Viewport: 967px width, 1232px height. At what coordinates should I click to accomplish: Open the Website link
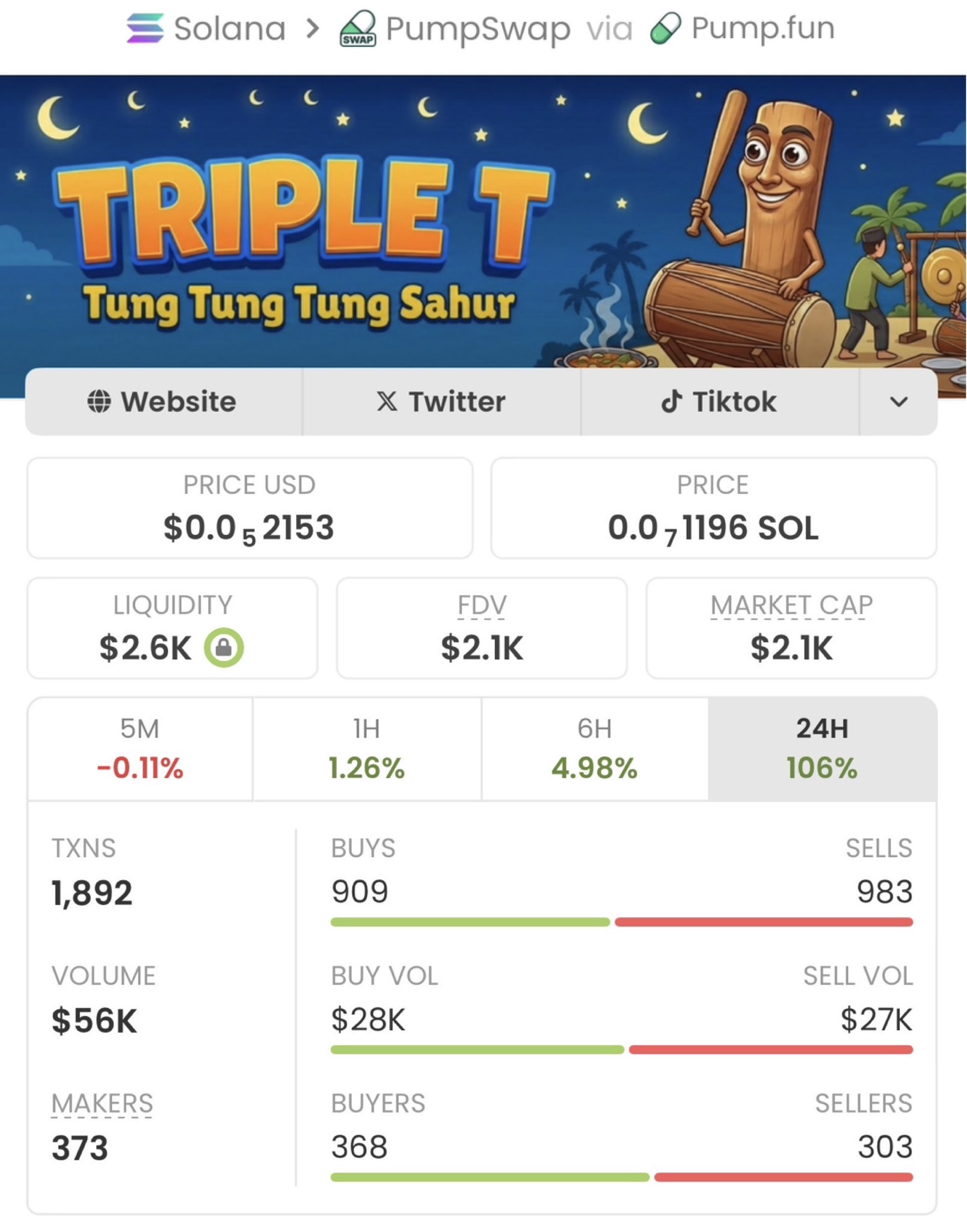[162, 401]
